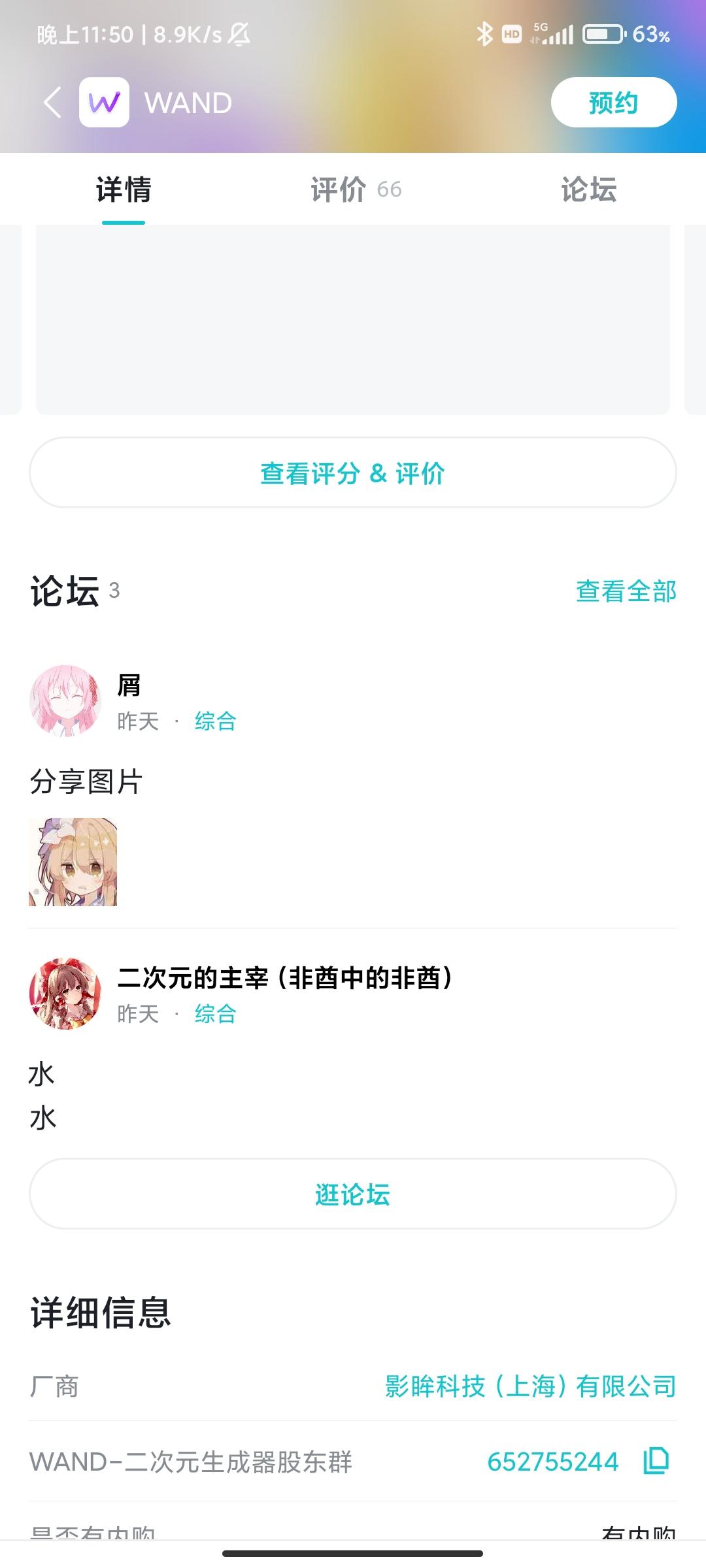Tap the muted notification icon in status bar
Image resolution: width=706 pixels, height=1568 pixels.
coord(239,36)
